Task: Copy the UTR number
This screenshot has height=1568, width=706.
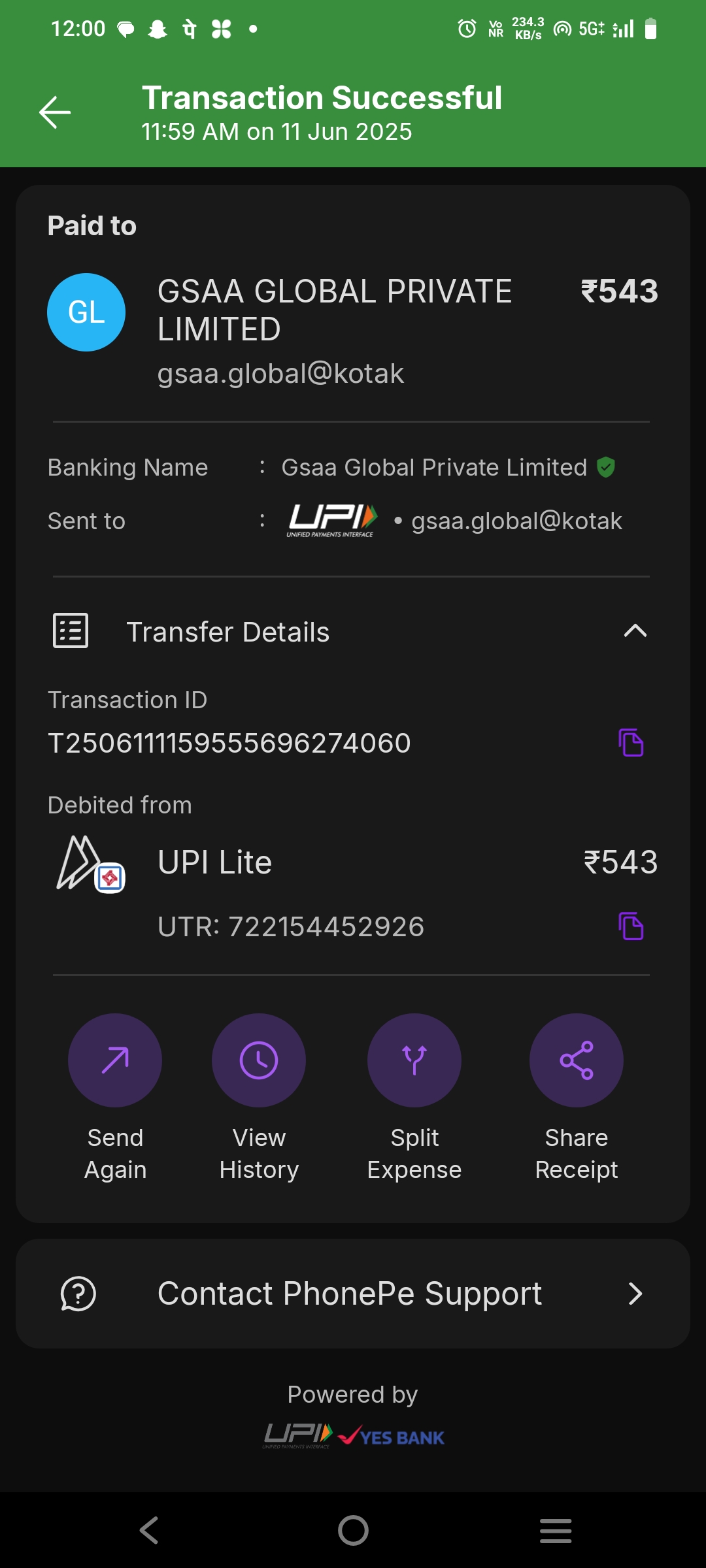Action: click(631, 926)
